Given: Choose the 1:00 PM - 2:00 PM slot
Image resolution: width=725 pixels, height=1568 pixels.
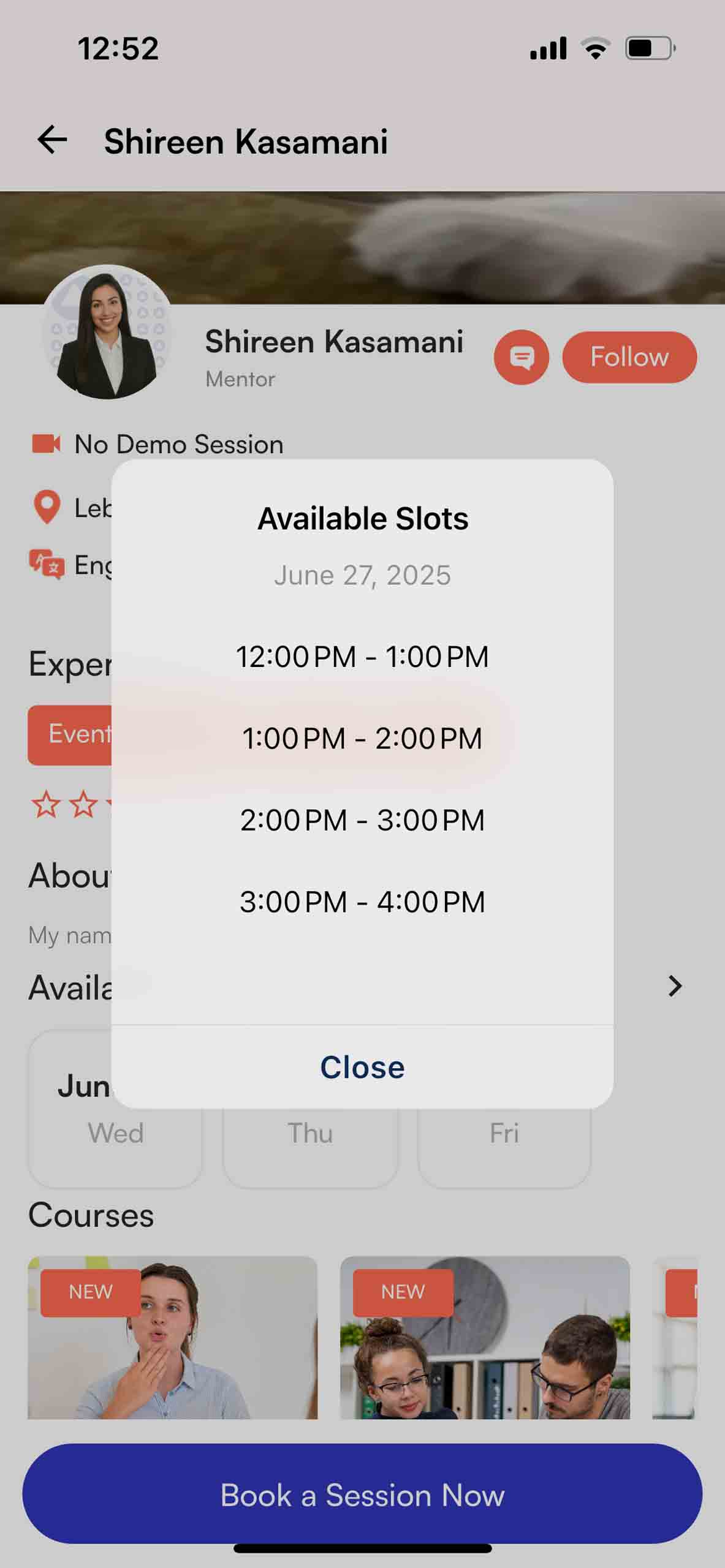Looking at the screenshot, I should click(x=362, y=738).
